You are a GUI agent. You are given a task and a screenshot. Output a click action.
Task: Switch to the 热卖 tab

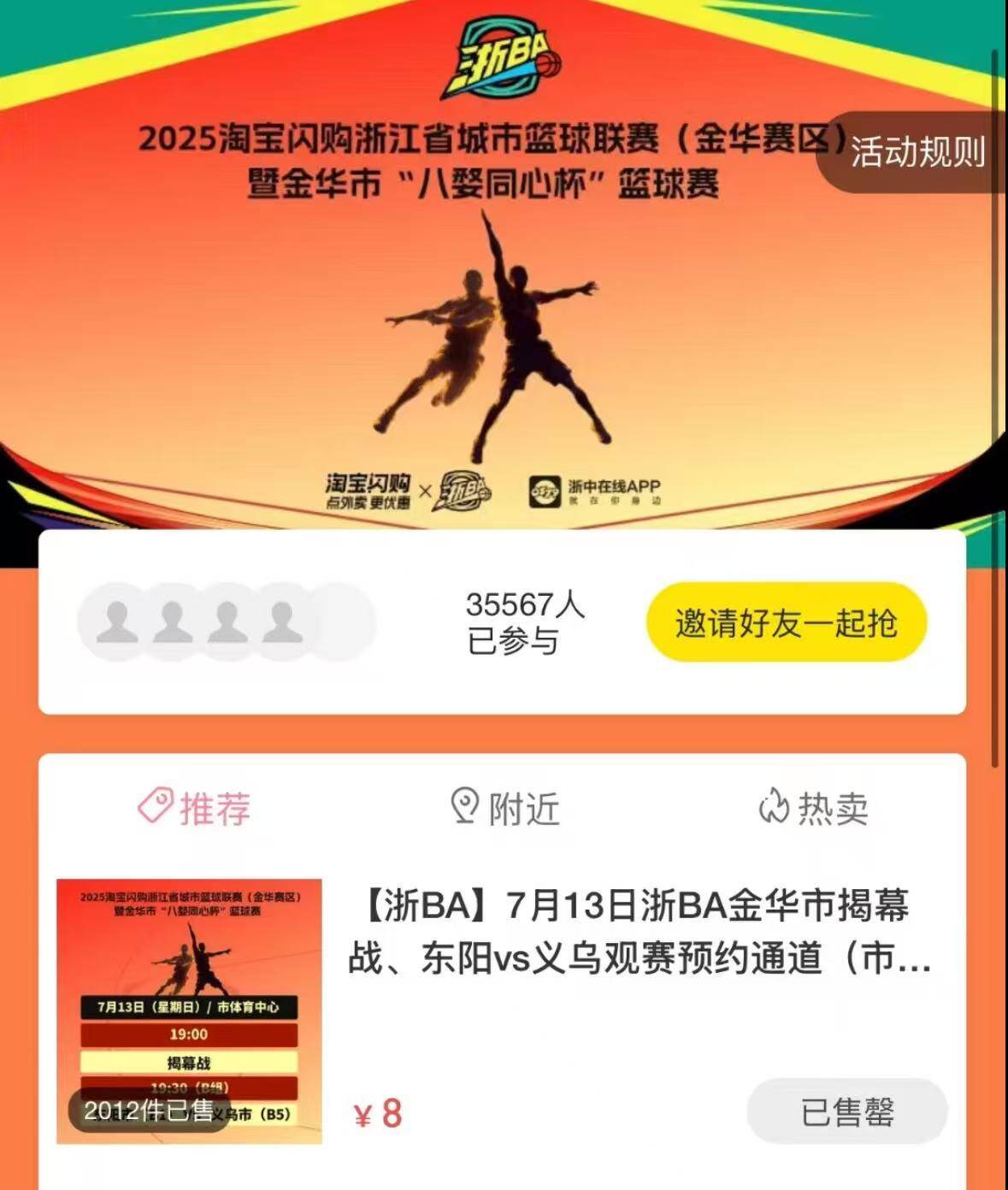pos(813,807)
